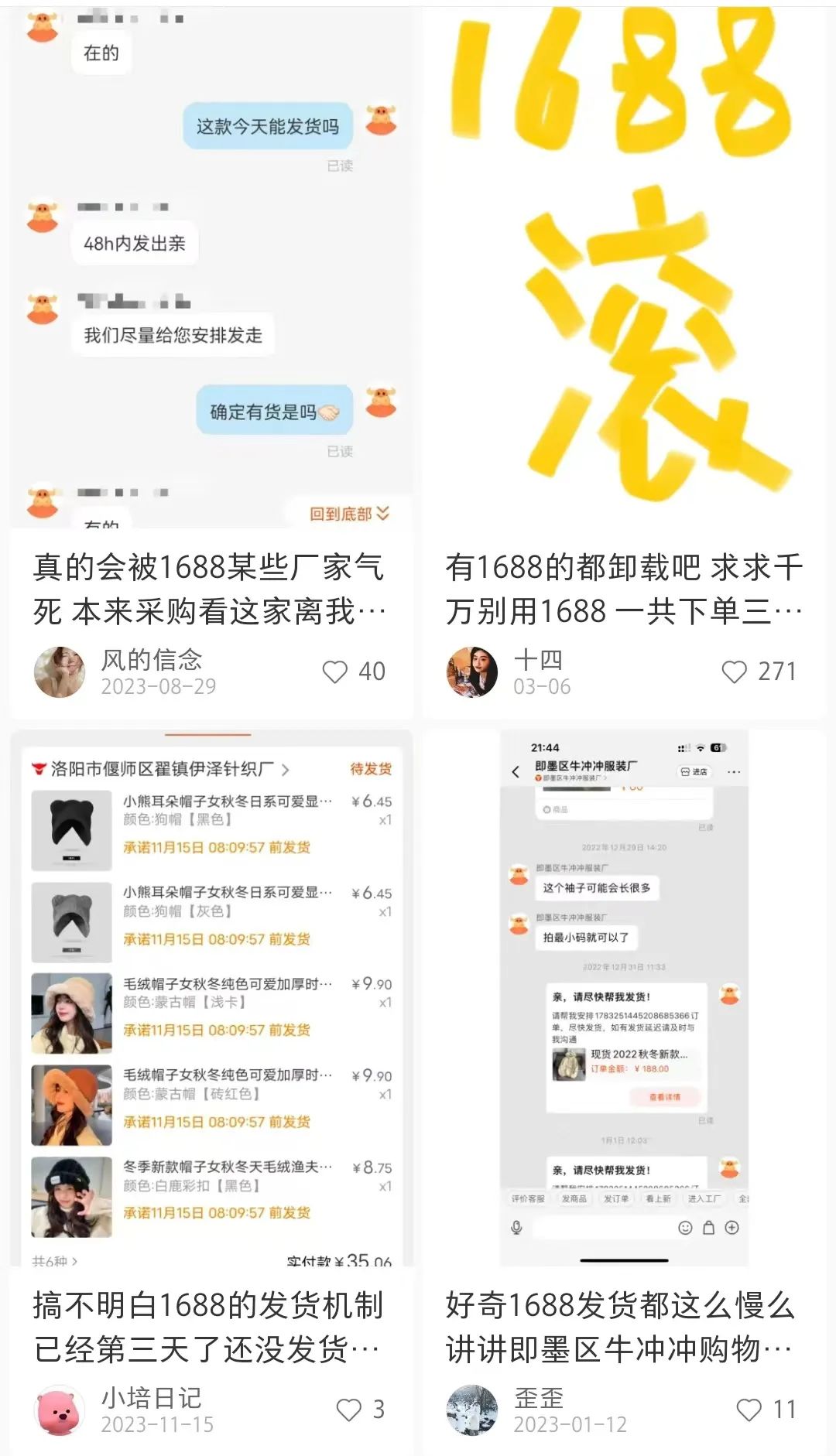Open 风的信念's profile avatar
Screen dimensions: 836x1456
click(x=60, y=672)
